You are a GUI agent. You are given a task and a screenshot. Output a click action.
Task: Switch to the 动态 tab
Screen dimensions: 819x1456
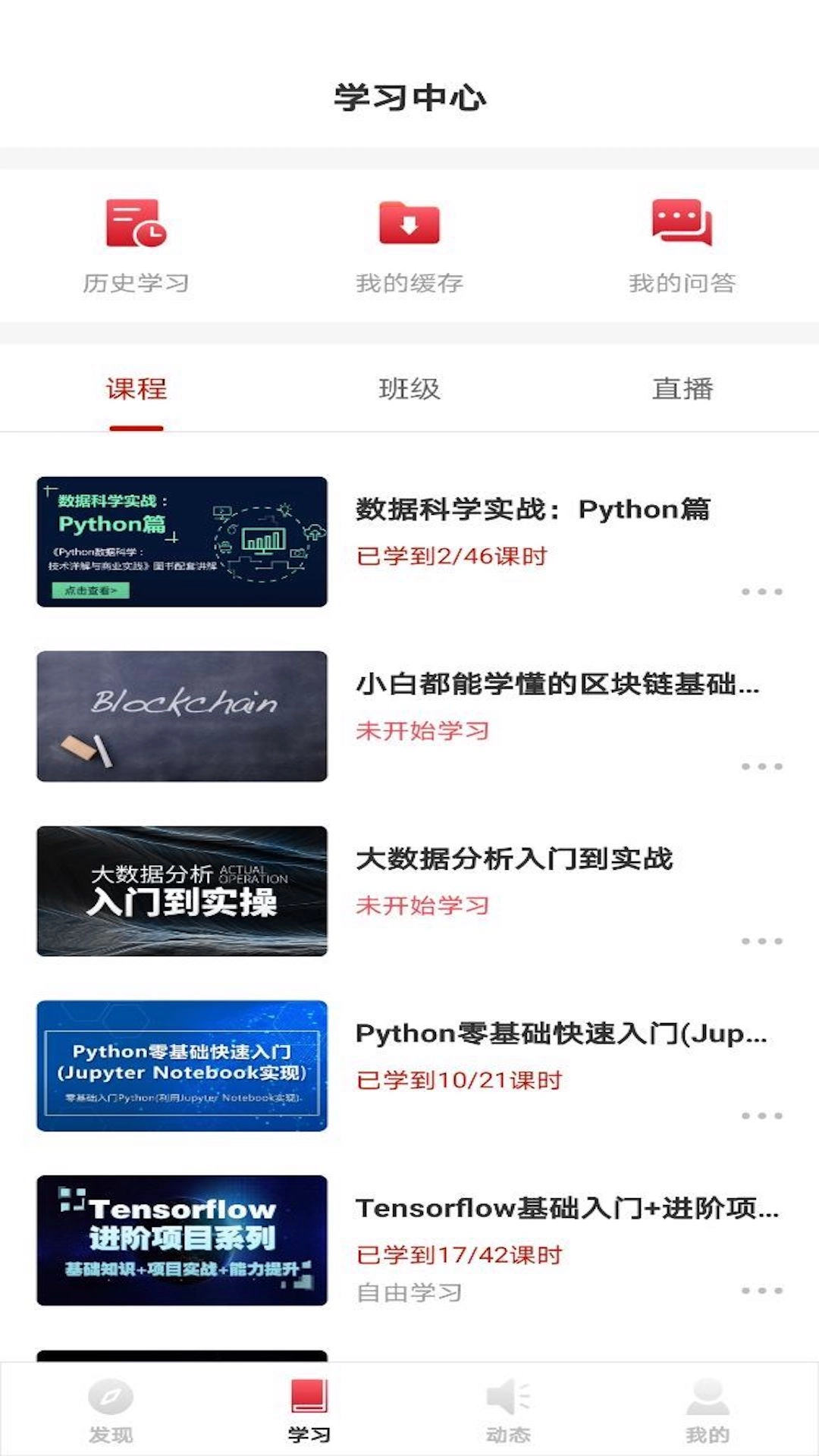point(508,1410)
